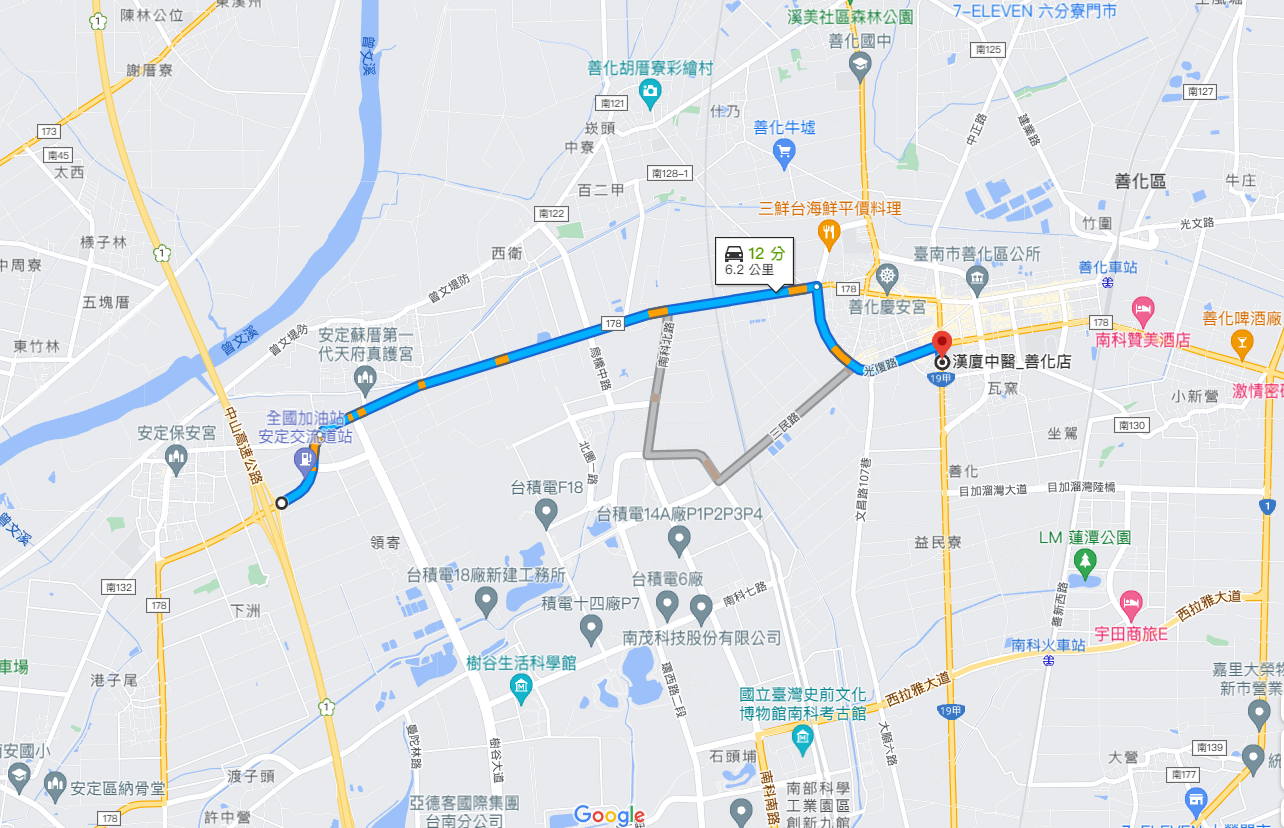Tap the 南茂科技股份有限公司 marker

[x=701, y=606]
